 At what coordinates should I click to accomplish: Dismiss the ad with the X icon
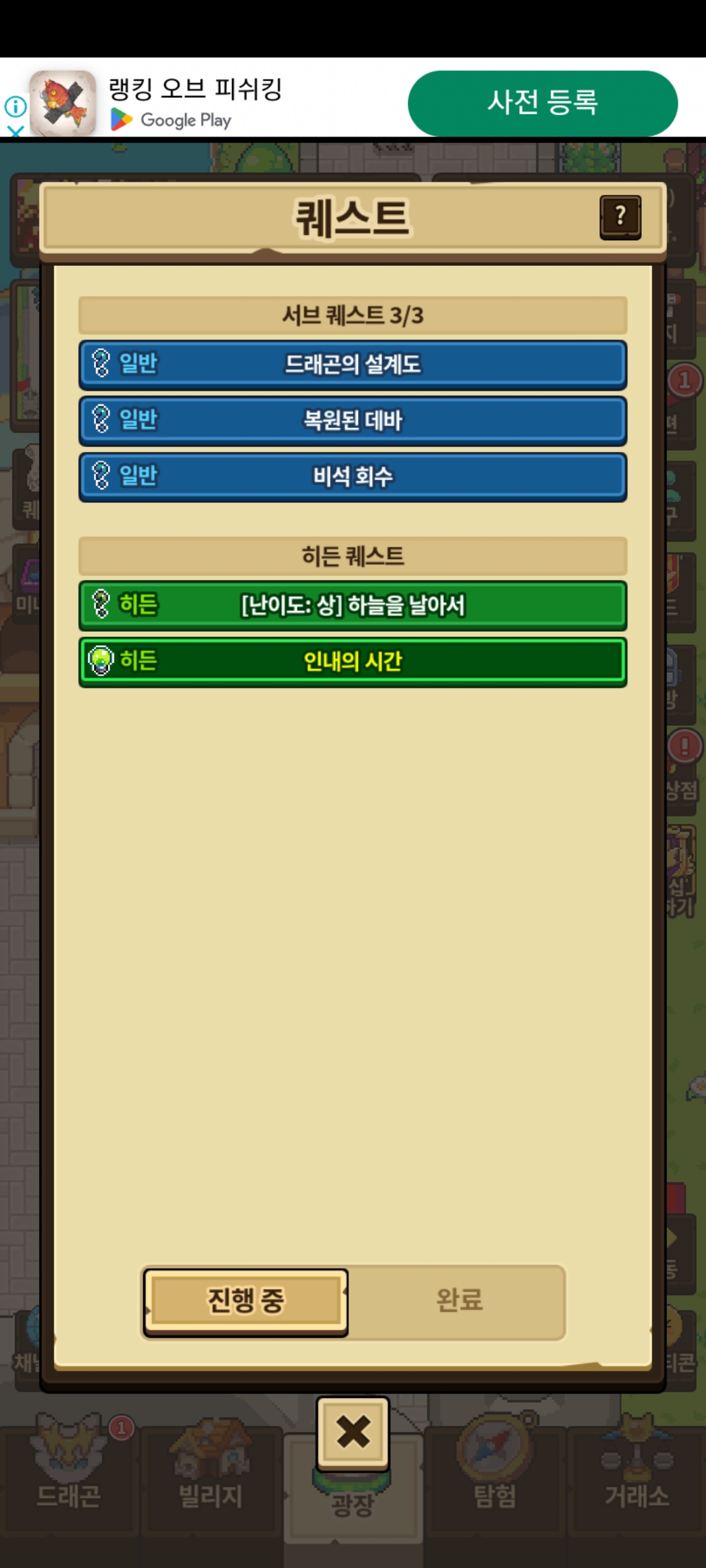pyautogui.click(x=15, y=131)
